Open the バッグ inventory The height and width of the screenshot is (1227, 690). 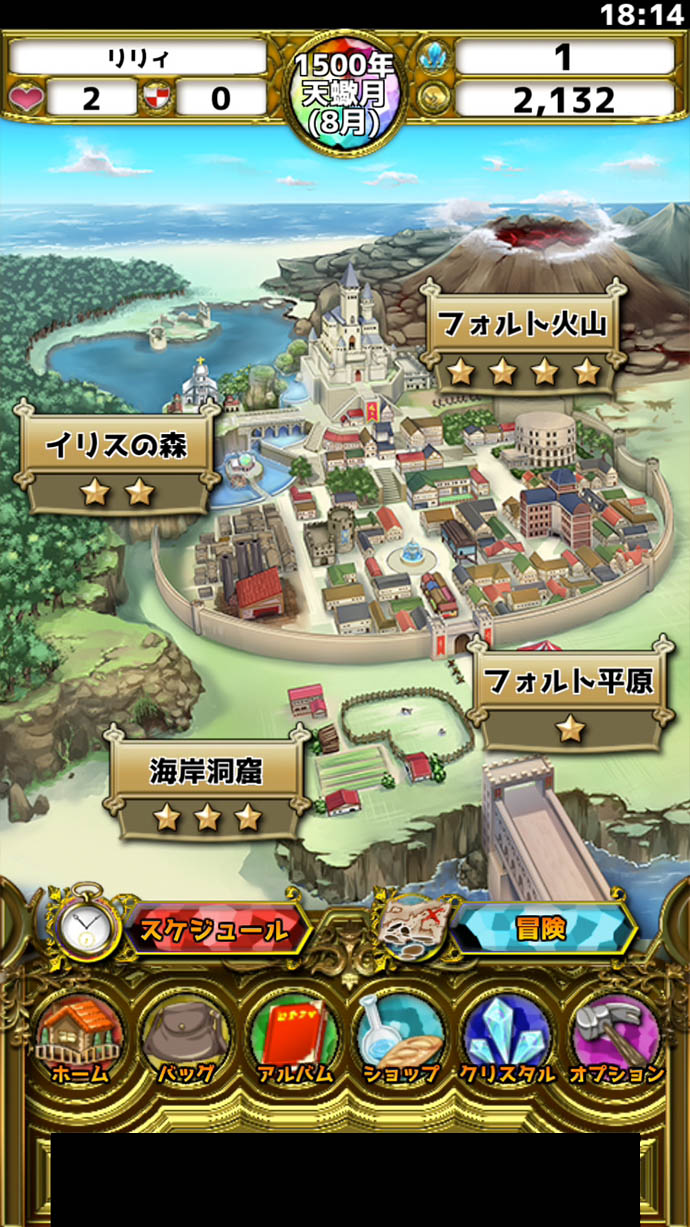pyautogui.click(x=186, y=1038)
